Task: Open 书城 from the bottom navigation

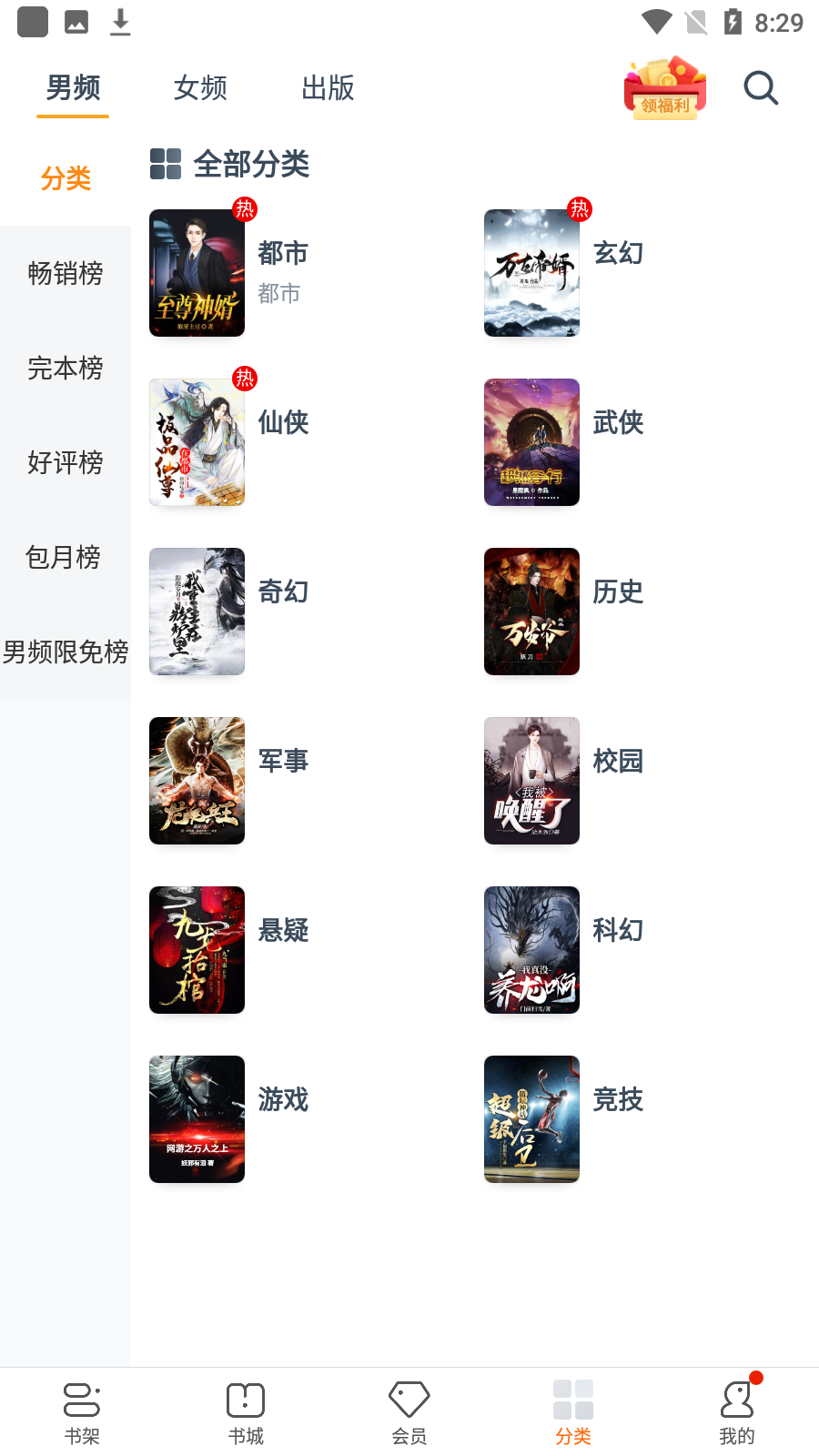Action: [245, 1410]
